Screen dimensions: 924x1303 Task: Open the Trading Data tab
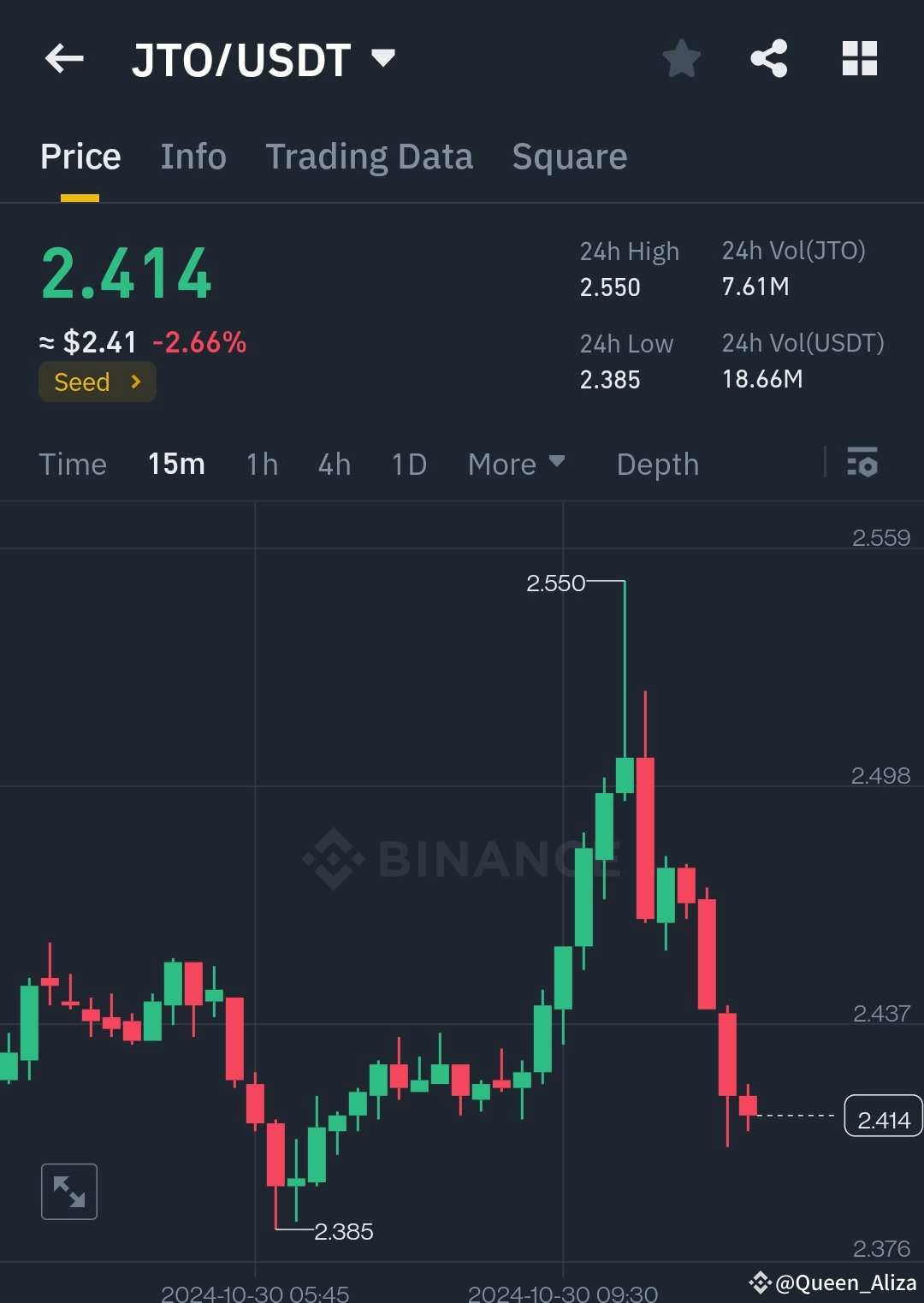(370, 156)
